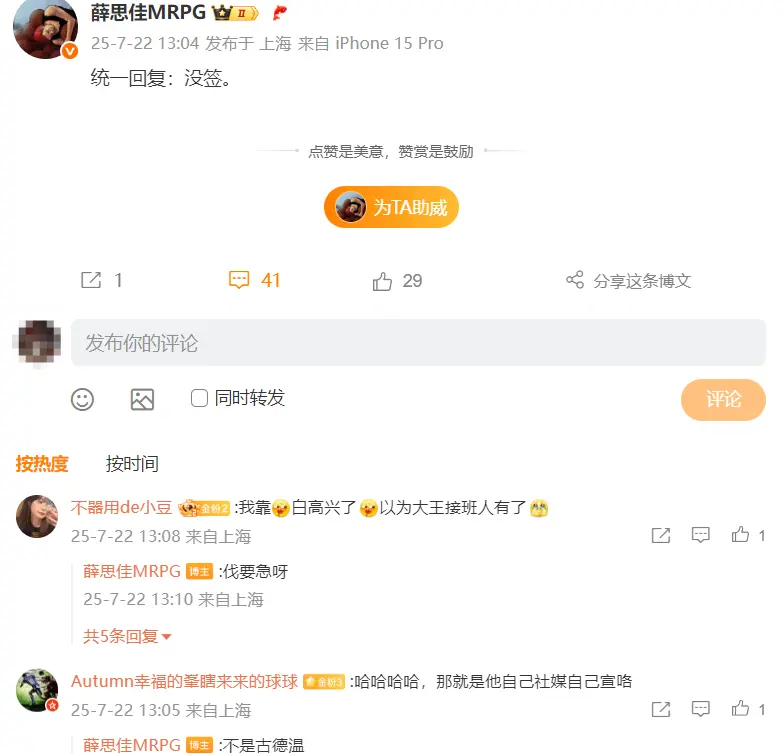
Task: Select the 按热度 sorting tab
Action: point(42,464)
